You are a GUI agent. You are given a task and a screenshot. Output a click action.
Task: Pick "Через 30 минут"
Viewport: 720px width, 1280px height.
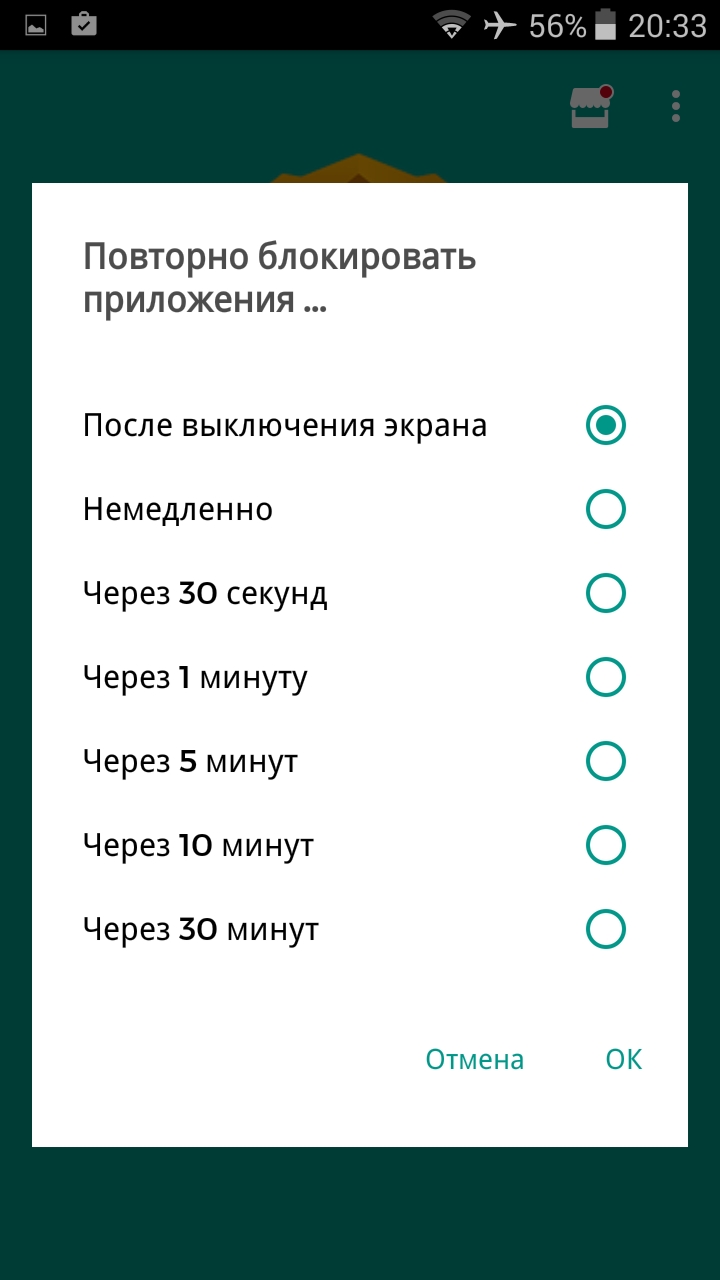tap(359, 930)
